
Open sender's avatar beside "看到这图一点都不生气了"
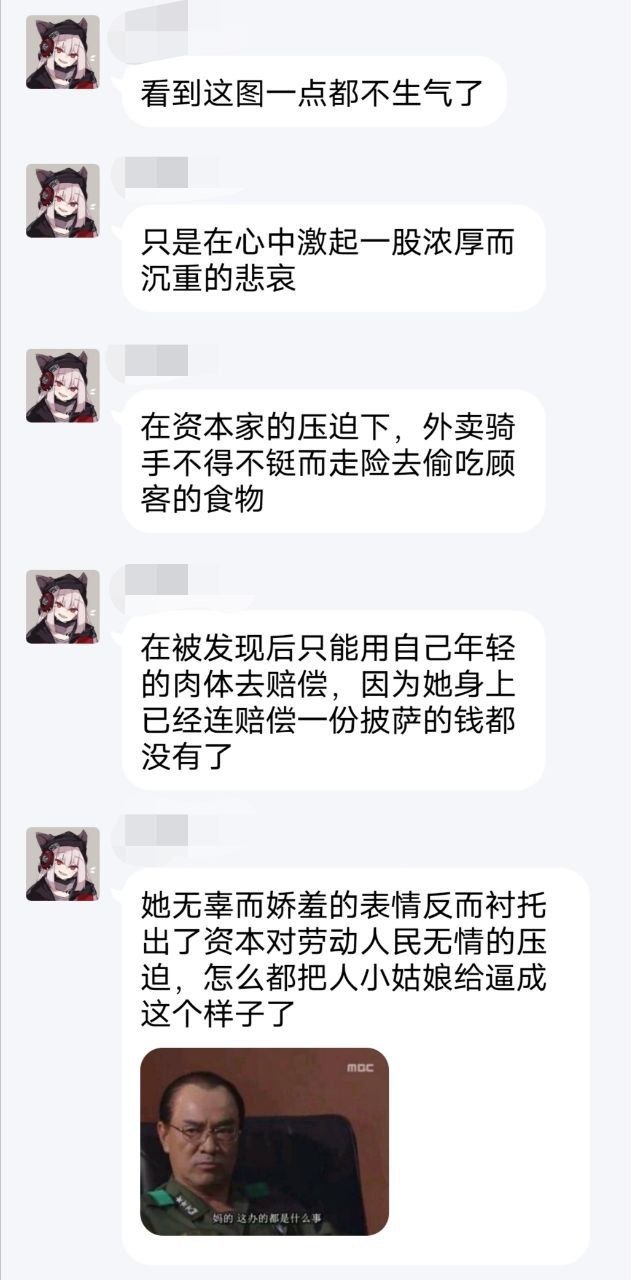point(62,52)
